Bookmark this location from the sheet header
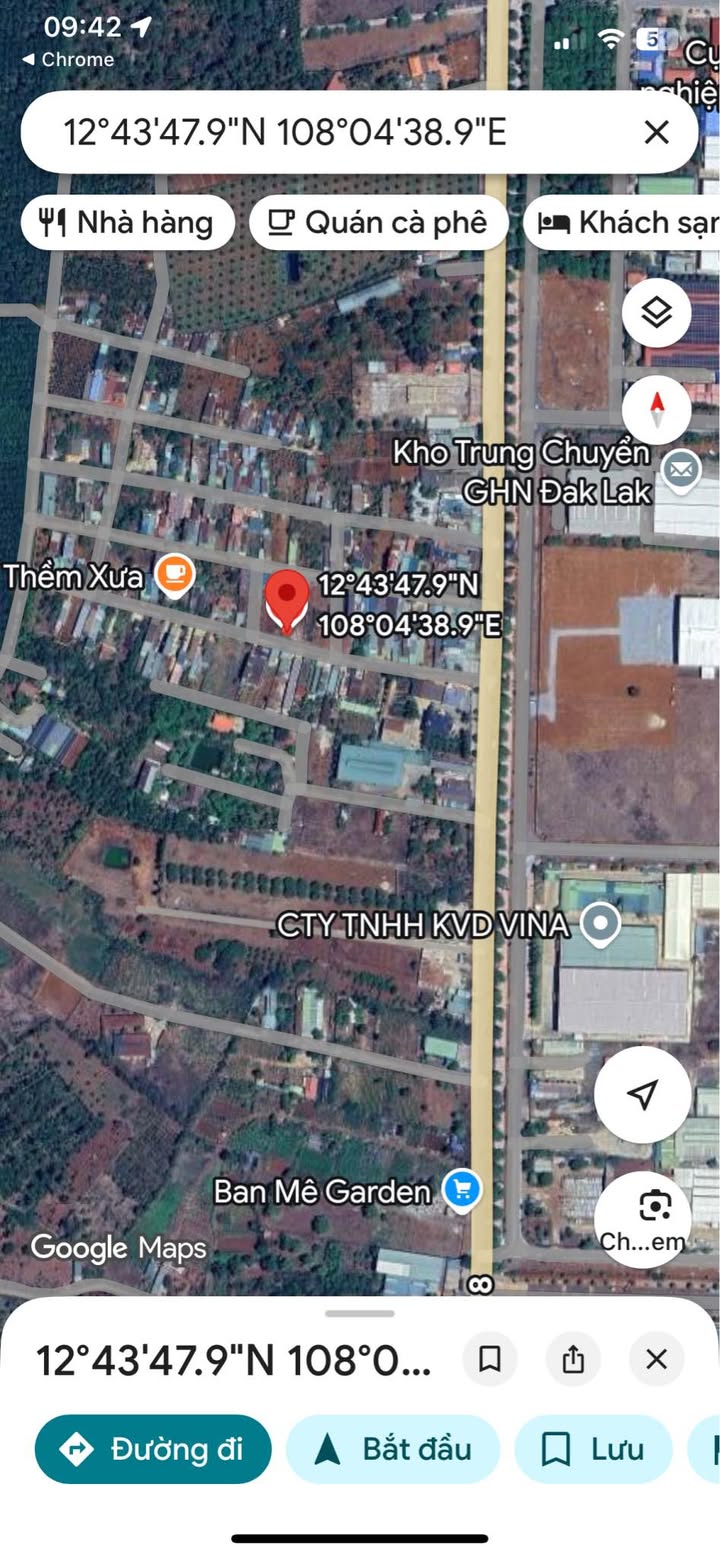The image size is (720, 1557). coord(490,1359)
